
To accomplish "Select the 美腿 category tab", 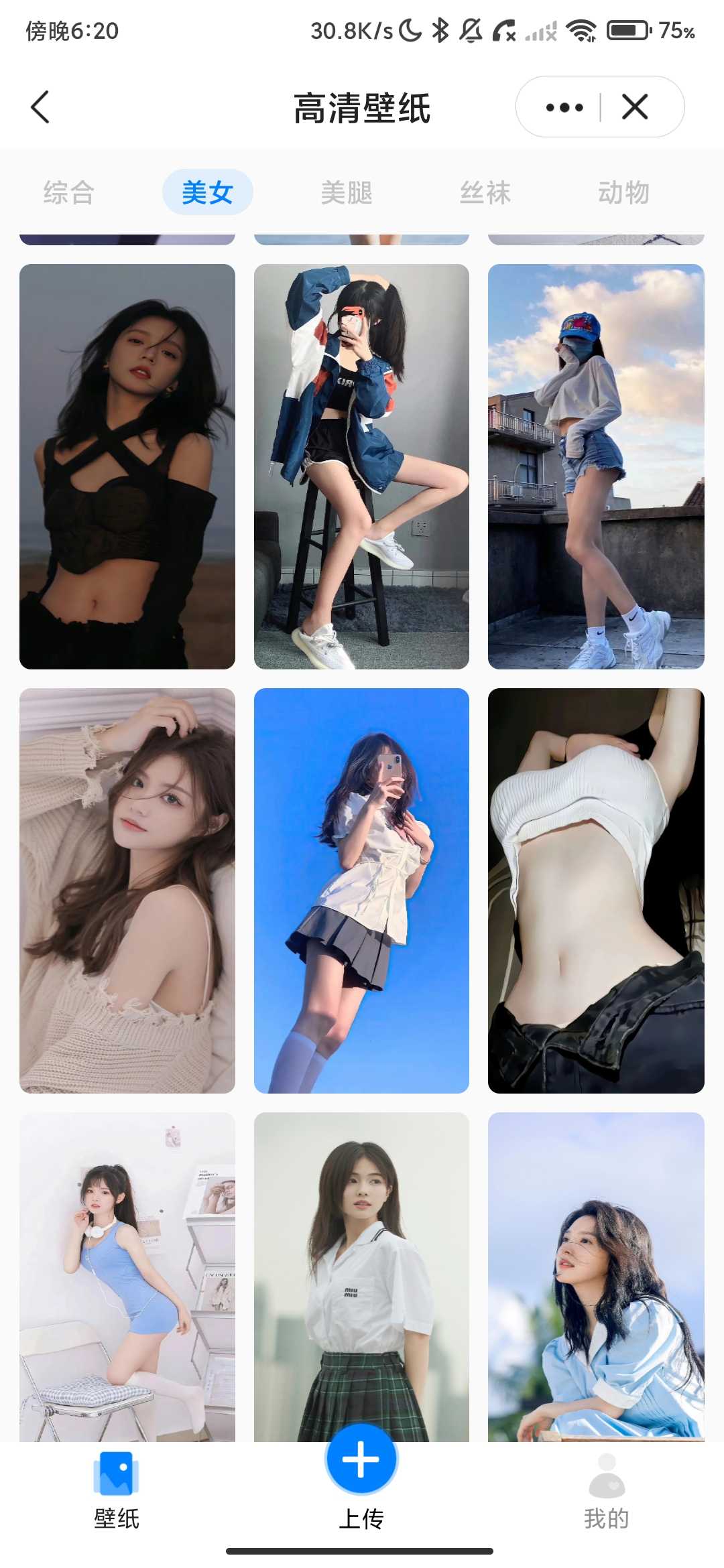I will point(346,192).
